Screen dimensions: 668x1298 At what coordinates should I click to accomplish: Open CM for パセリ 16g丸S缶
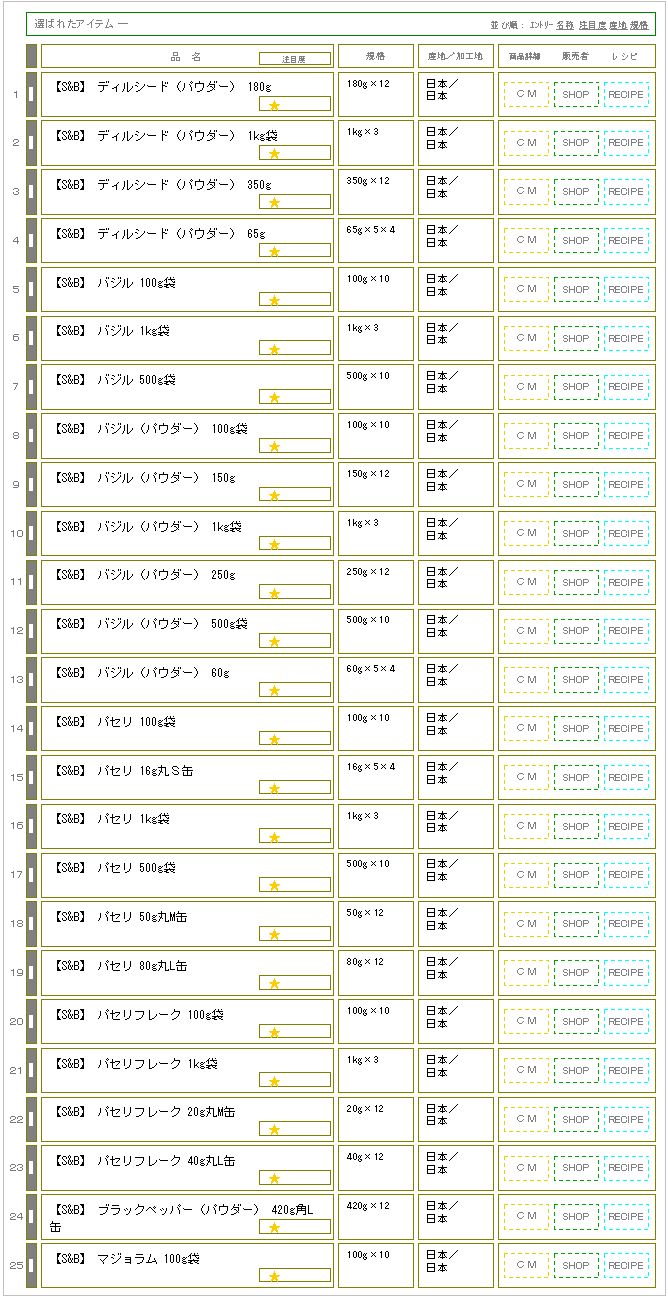pos(526,777)
